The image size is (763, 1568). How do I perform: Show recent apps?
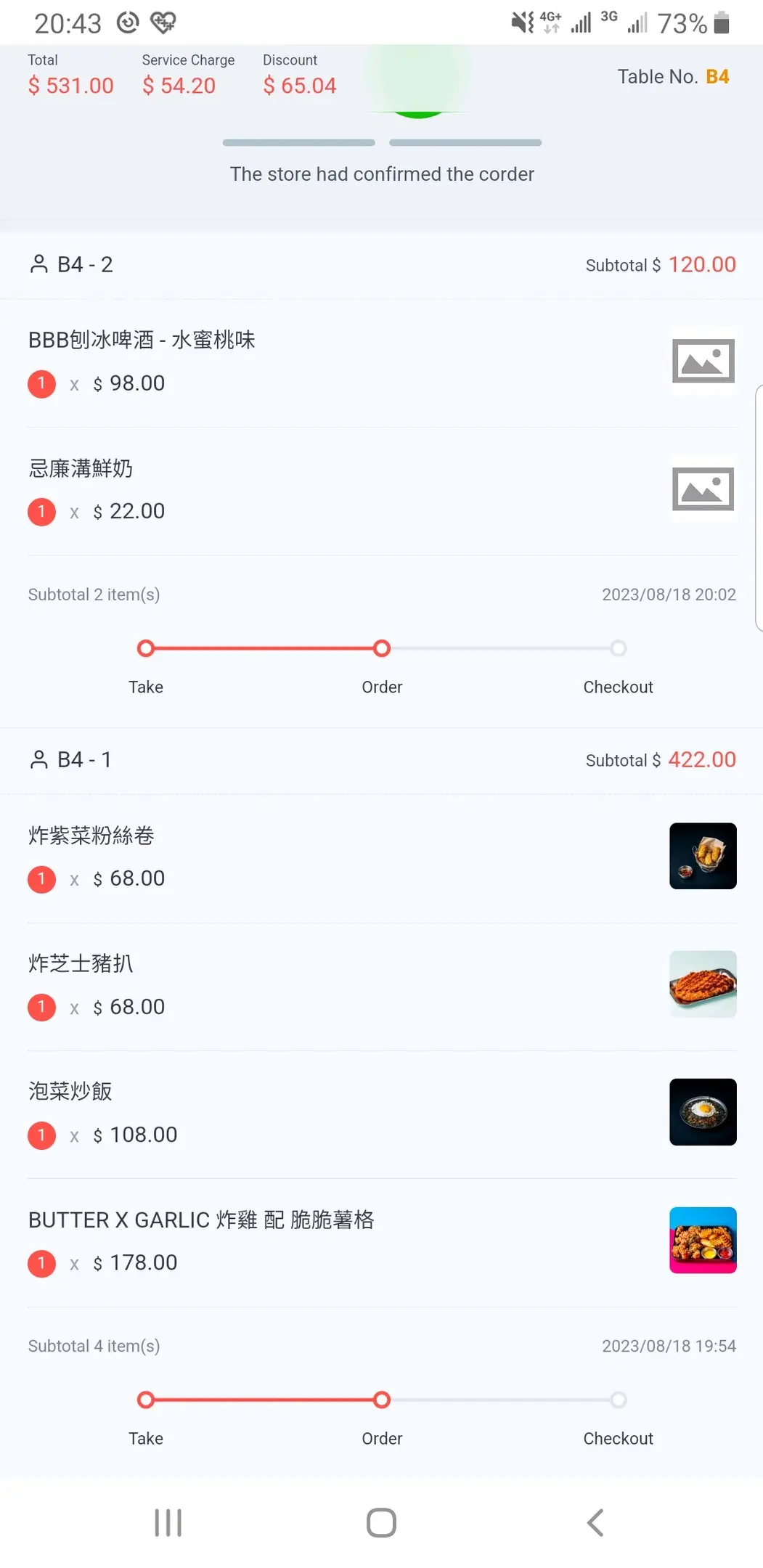pyautogui.click(x=168, y=1522)
